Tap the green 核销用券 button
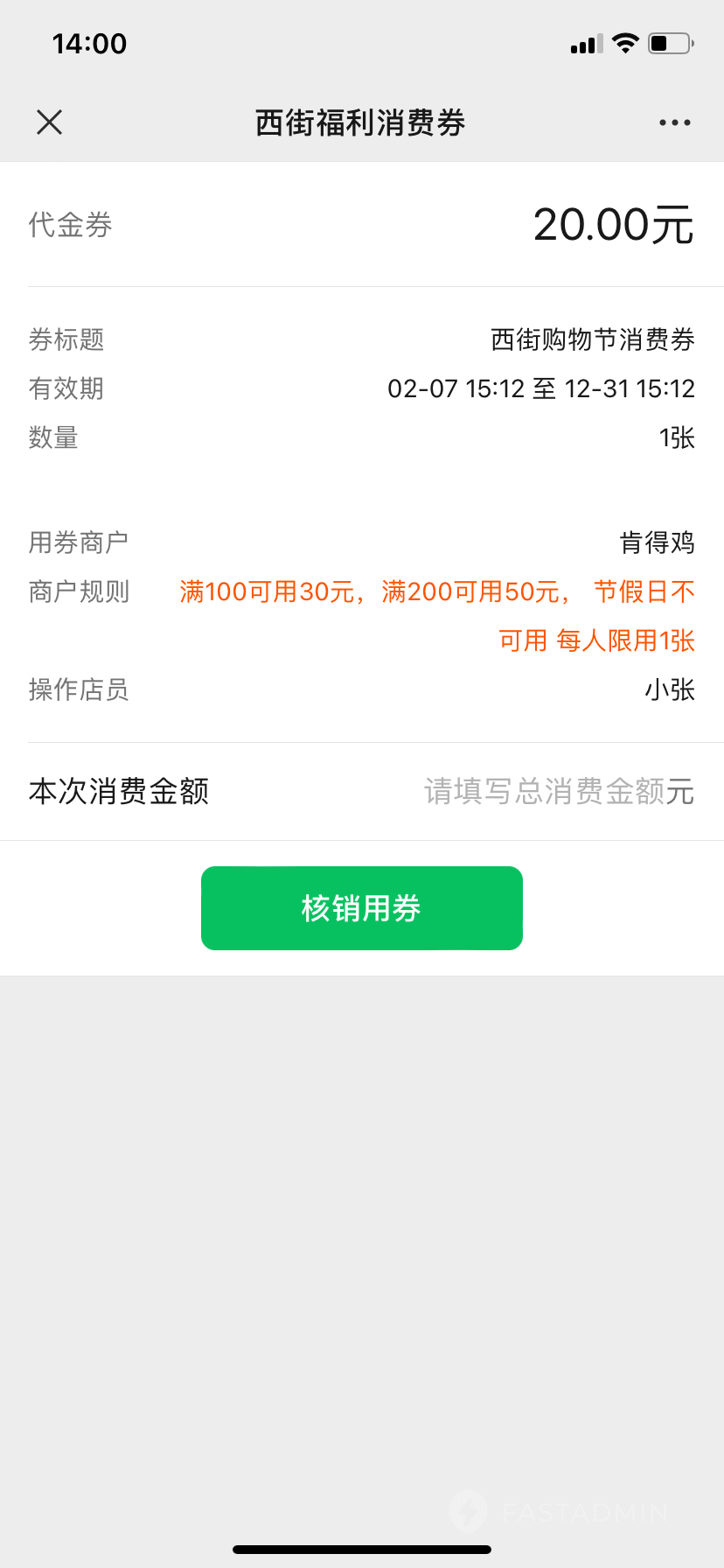 tap(362, 908)
